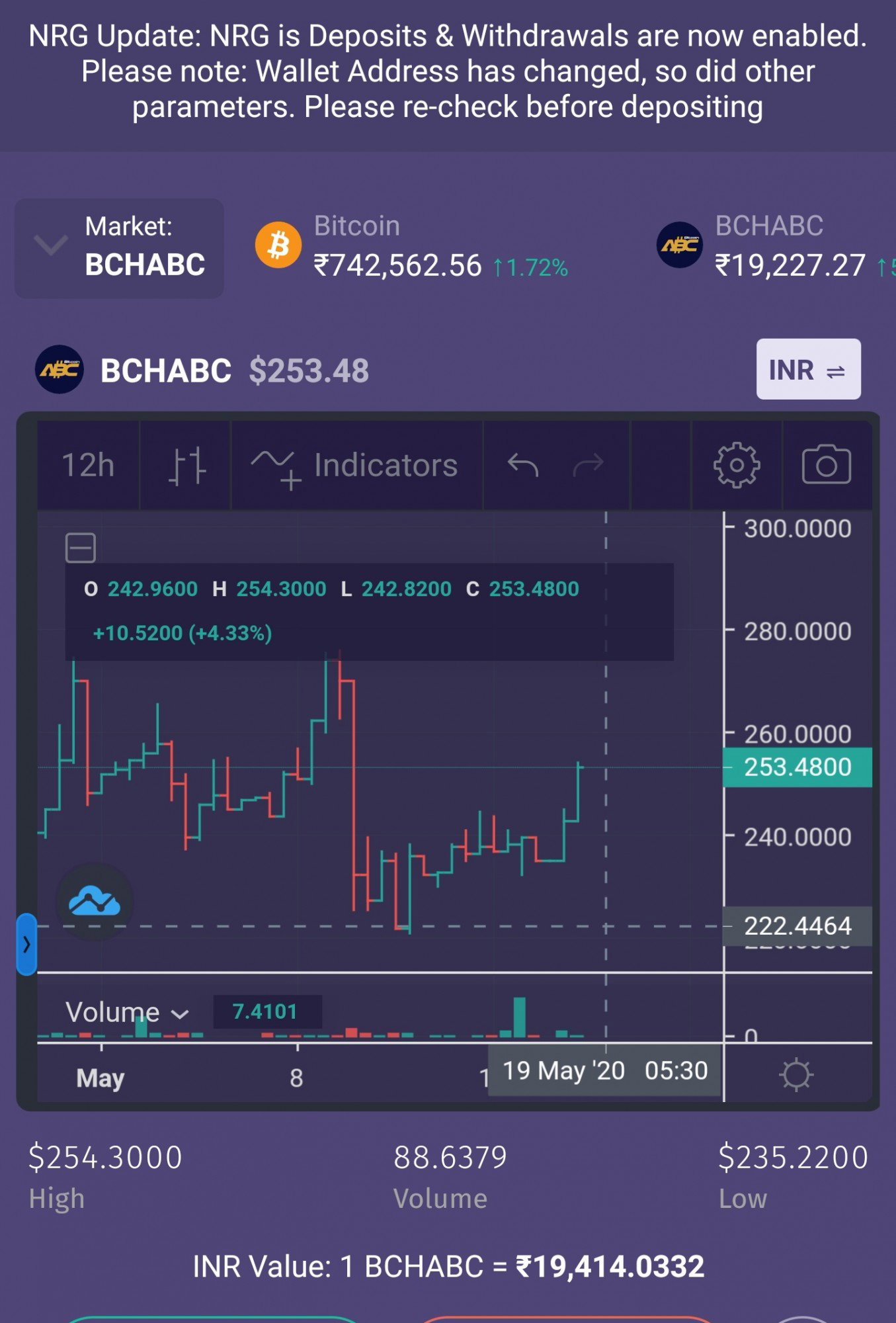The image size is (896, 1323).
Task: Select the Bitcoin ticker
Action: [411, 247]
